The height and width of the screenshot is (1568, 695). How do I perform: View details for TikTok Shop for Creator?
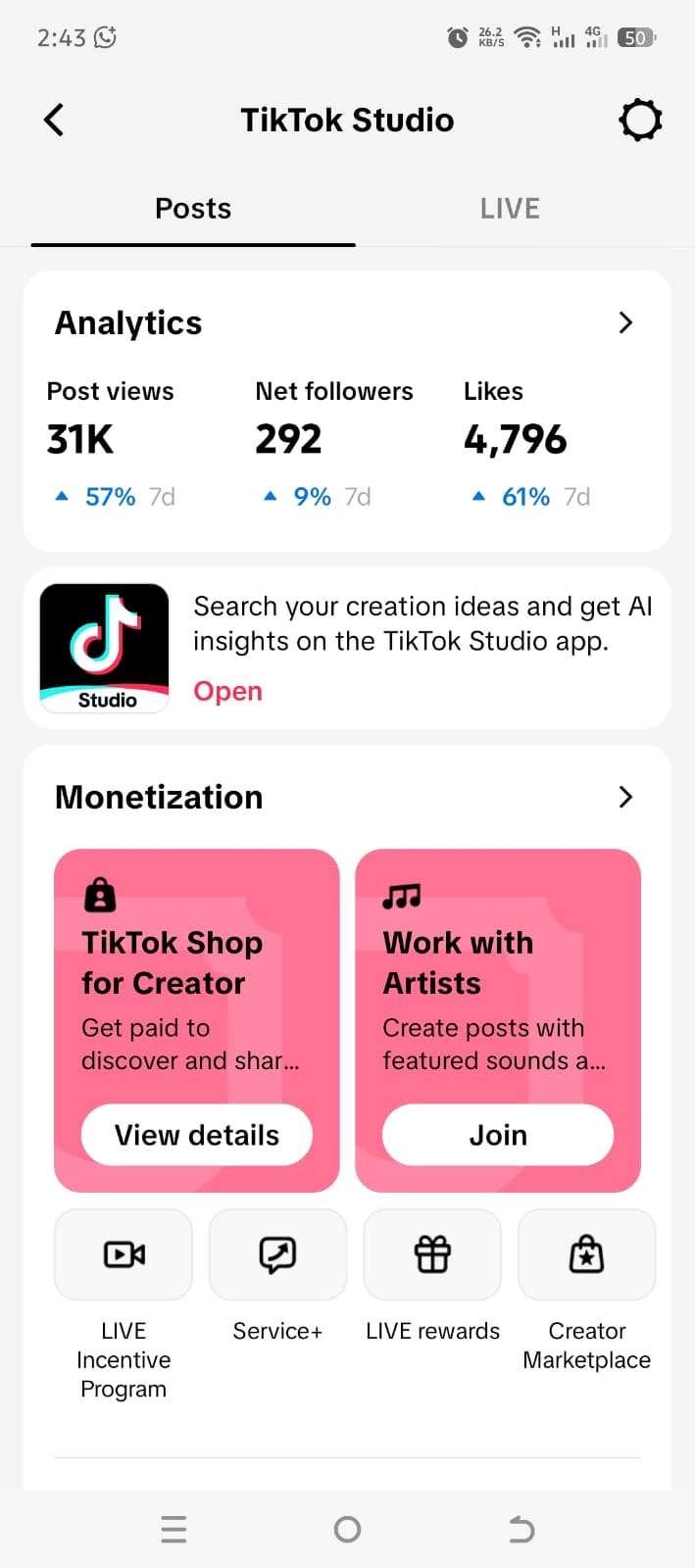(196, 1135)
